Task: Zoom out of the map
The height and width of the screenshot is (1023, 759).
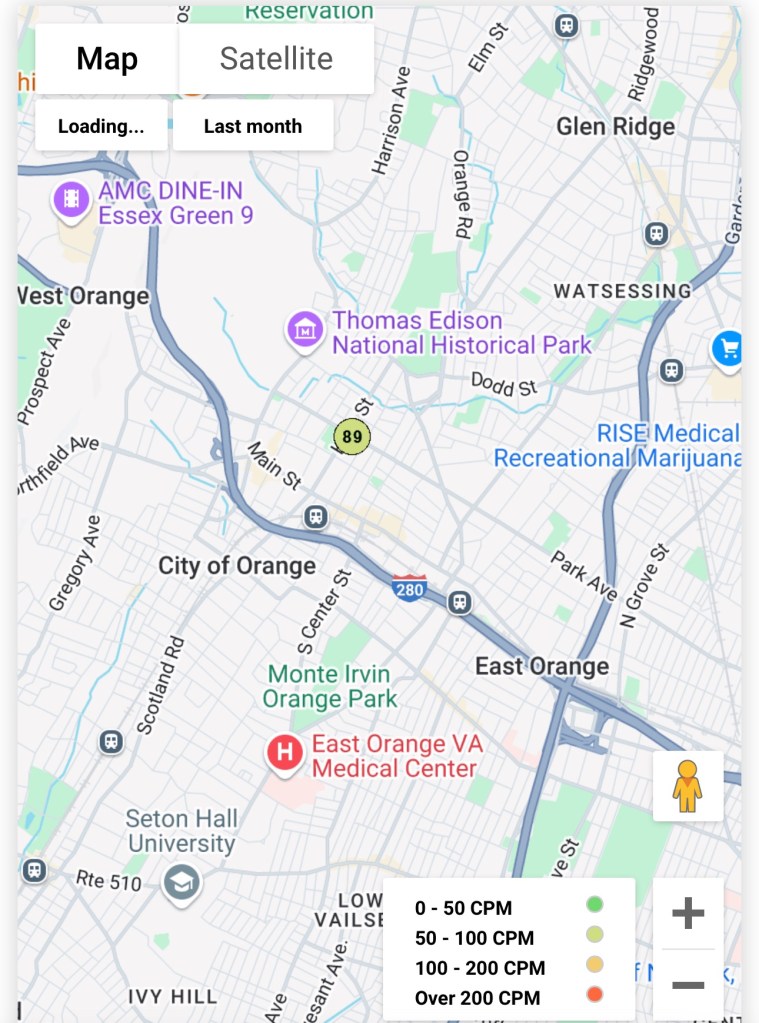Action: pos(688,985)
